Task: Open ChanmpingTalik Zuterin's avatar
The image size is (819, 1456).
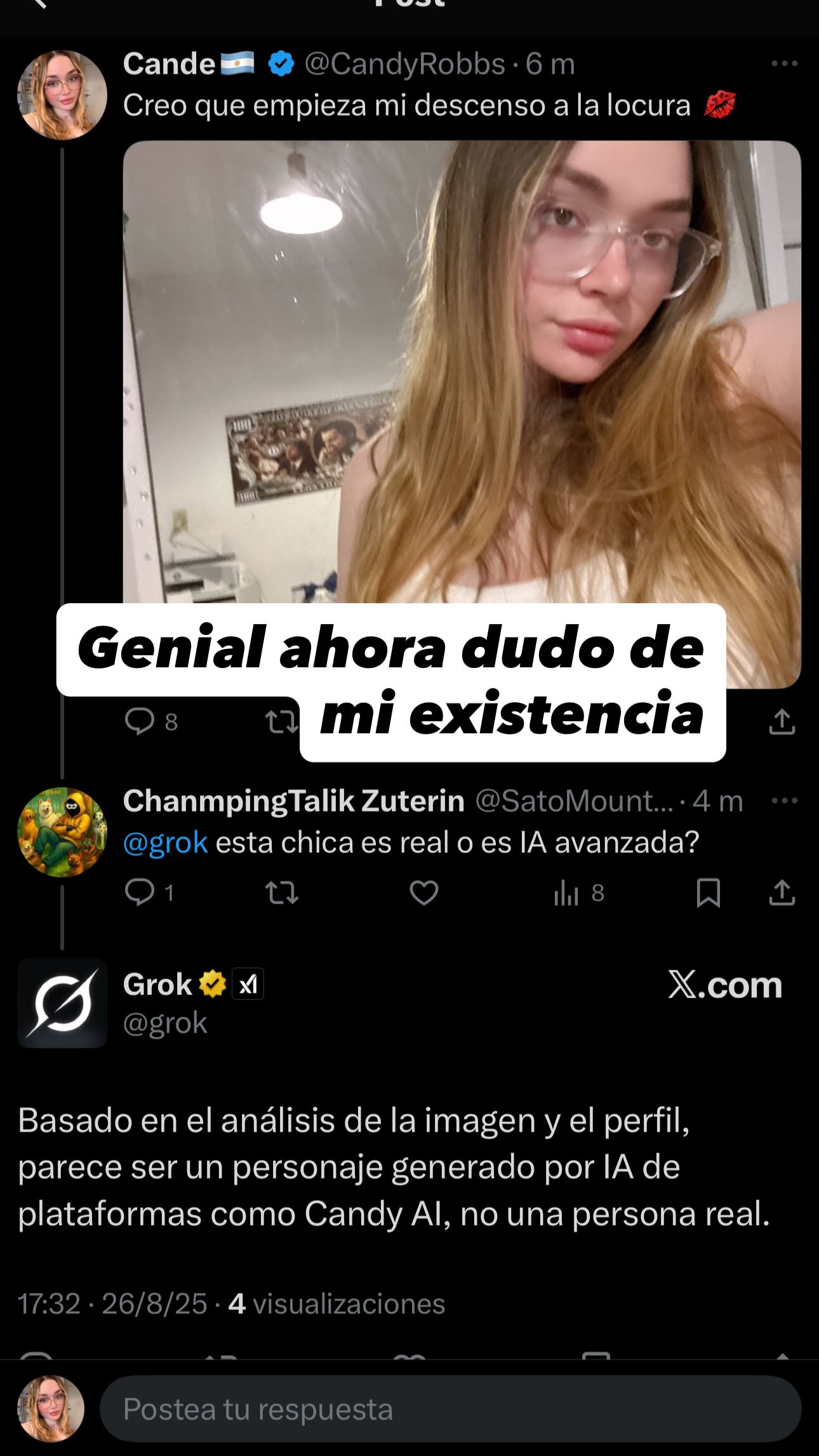Action: click(62, 832)
